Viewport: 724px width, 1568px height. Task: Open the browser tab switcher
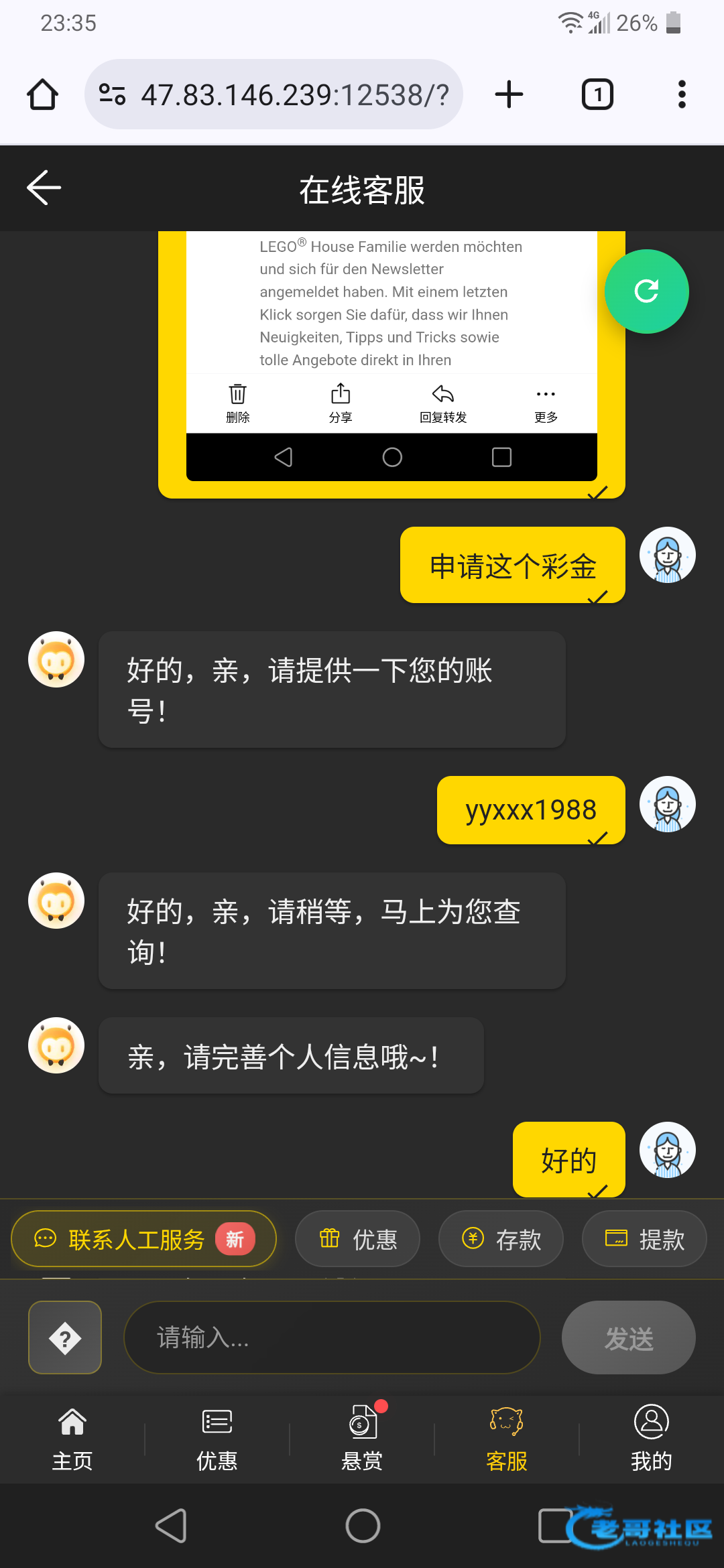597,94
